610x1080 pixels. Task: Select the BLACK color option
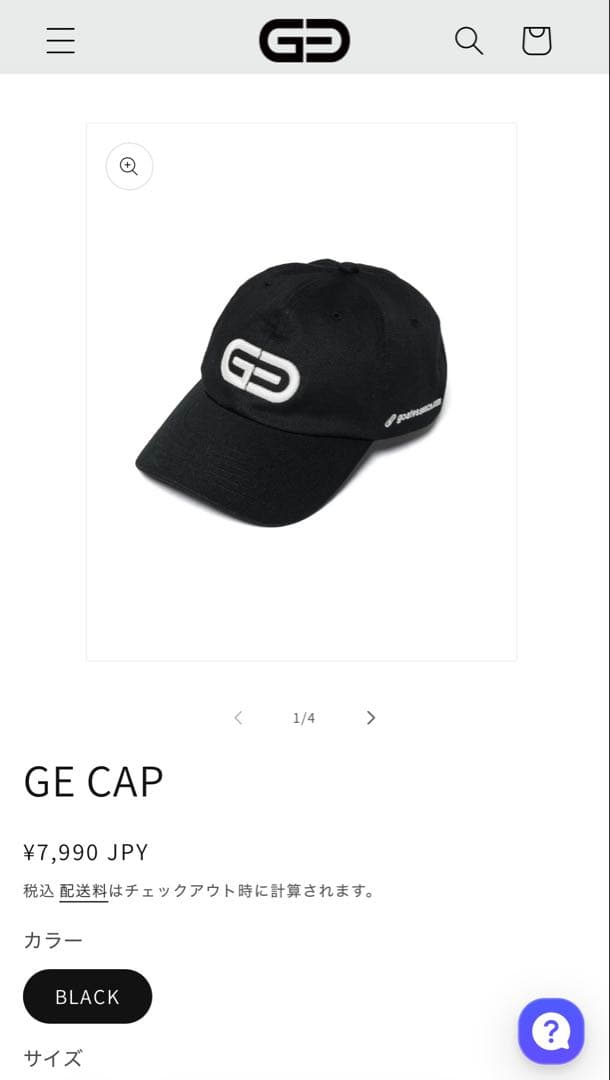88,996
